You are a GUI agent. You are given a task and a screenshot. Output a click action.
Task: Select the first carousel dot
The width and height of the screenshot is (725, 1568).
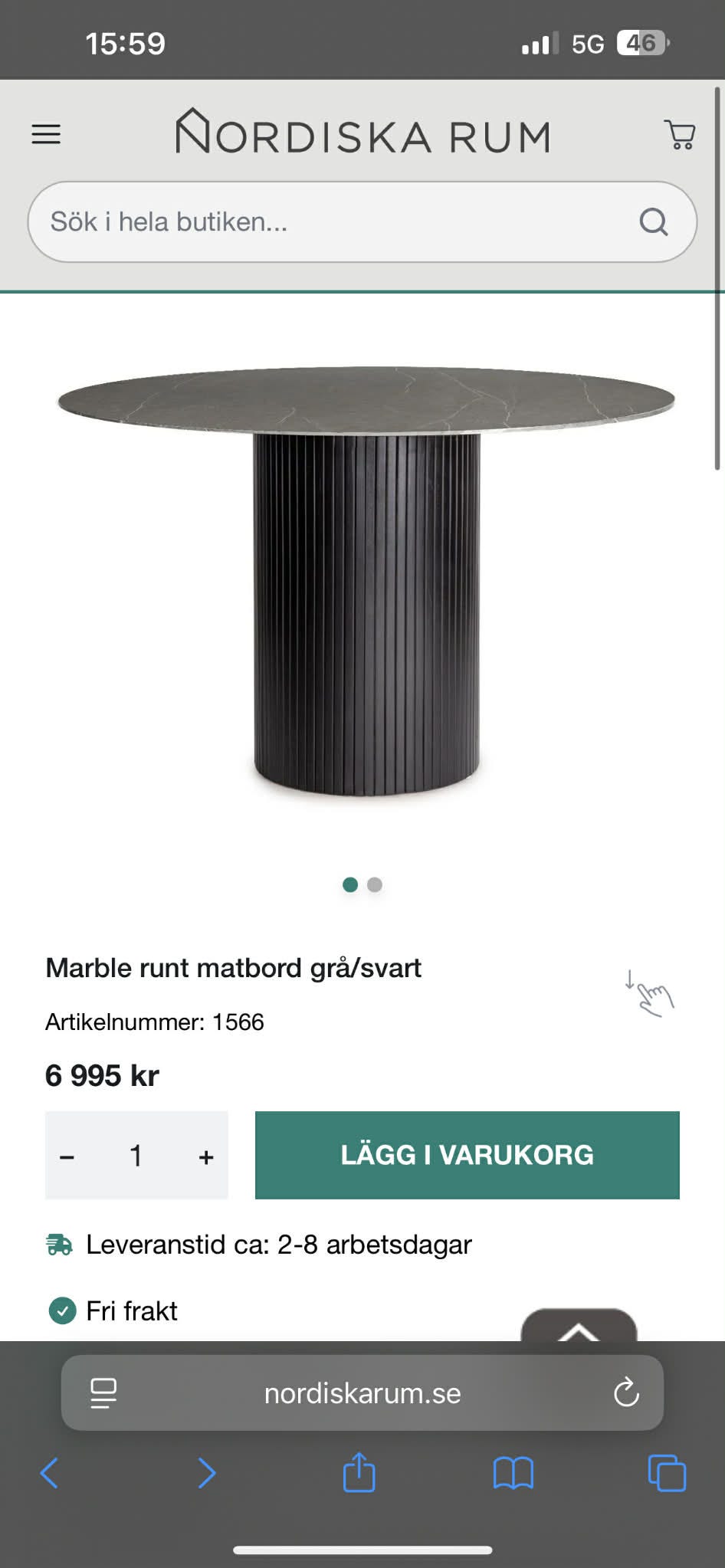351,885
